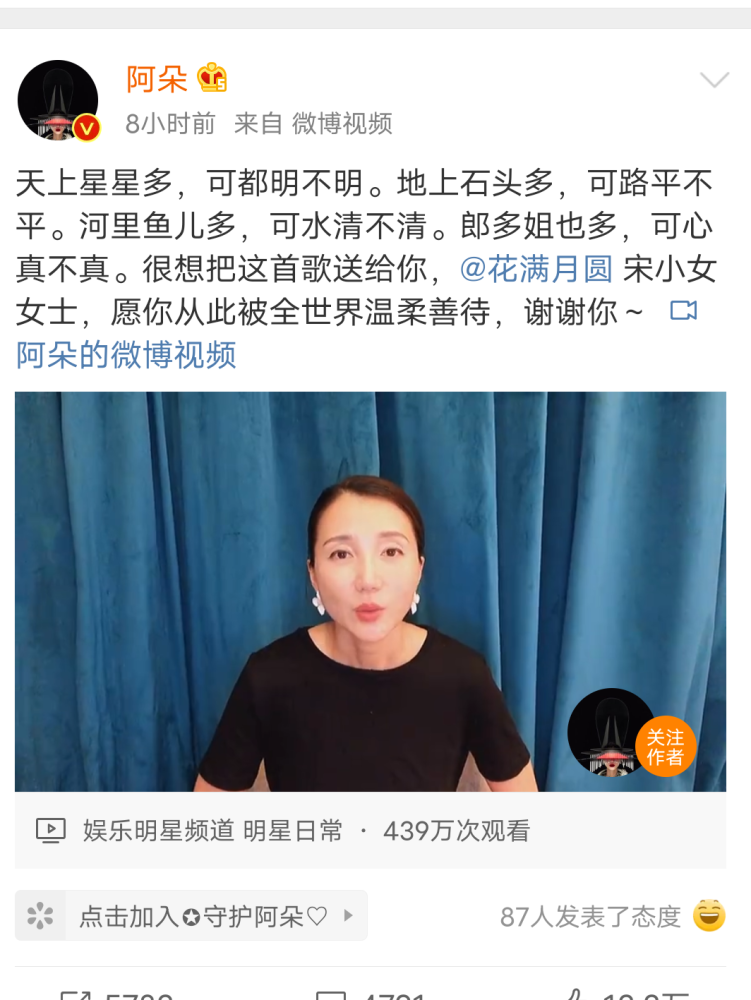The width and height of the screenshot is (751, 1000).
Task: Click the fan group badge icon before 点击加入
Action: point(40,915)
